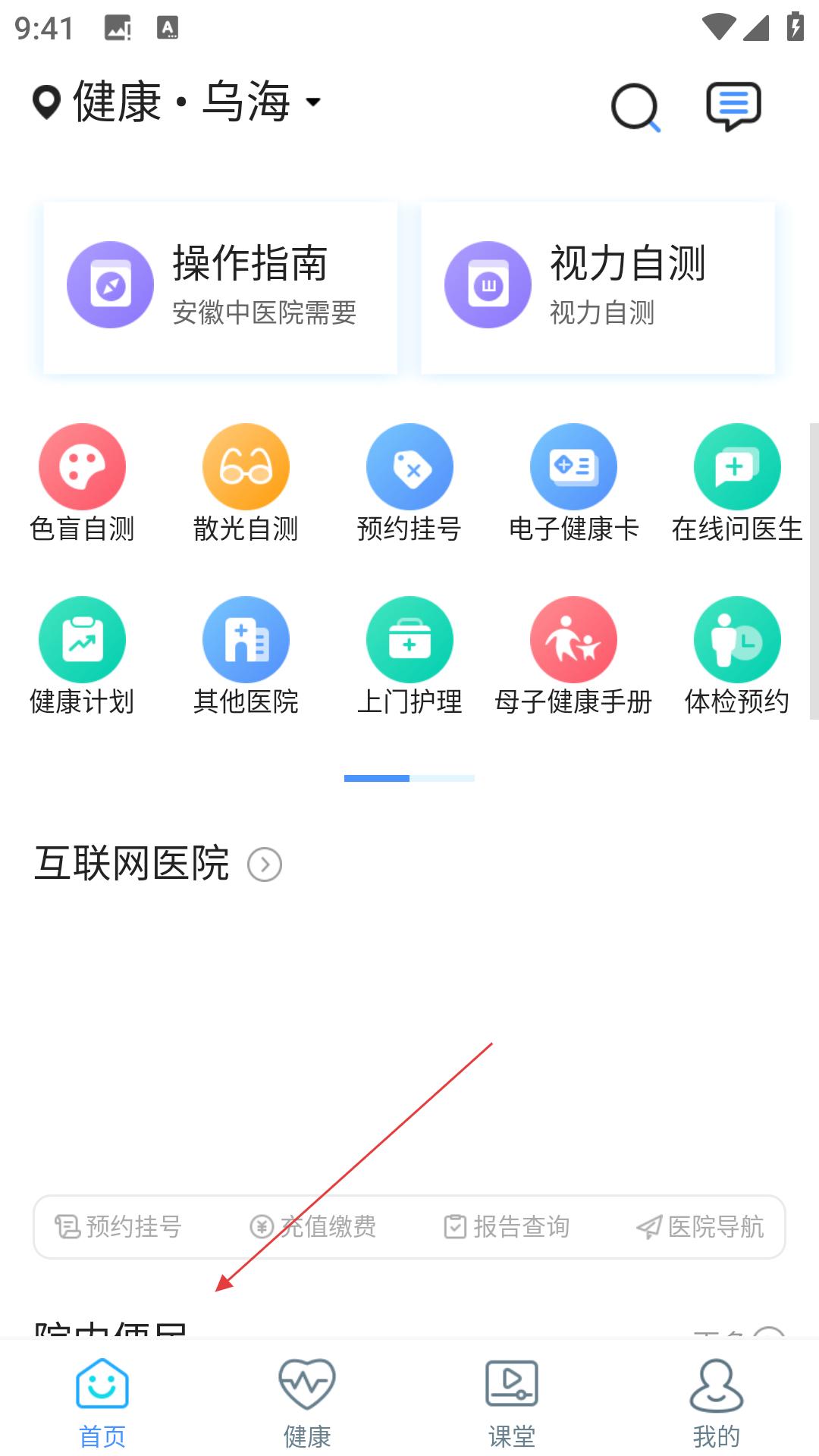Open 散光自测
The image size is (819, 1456).
click(246, 483)
